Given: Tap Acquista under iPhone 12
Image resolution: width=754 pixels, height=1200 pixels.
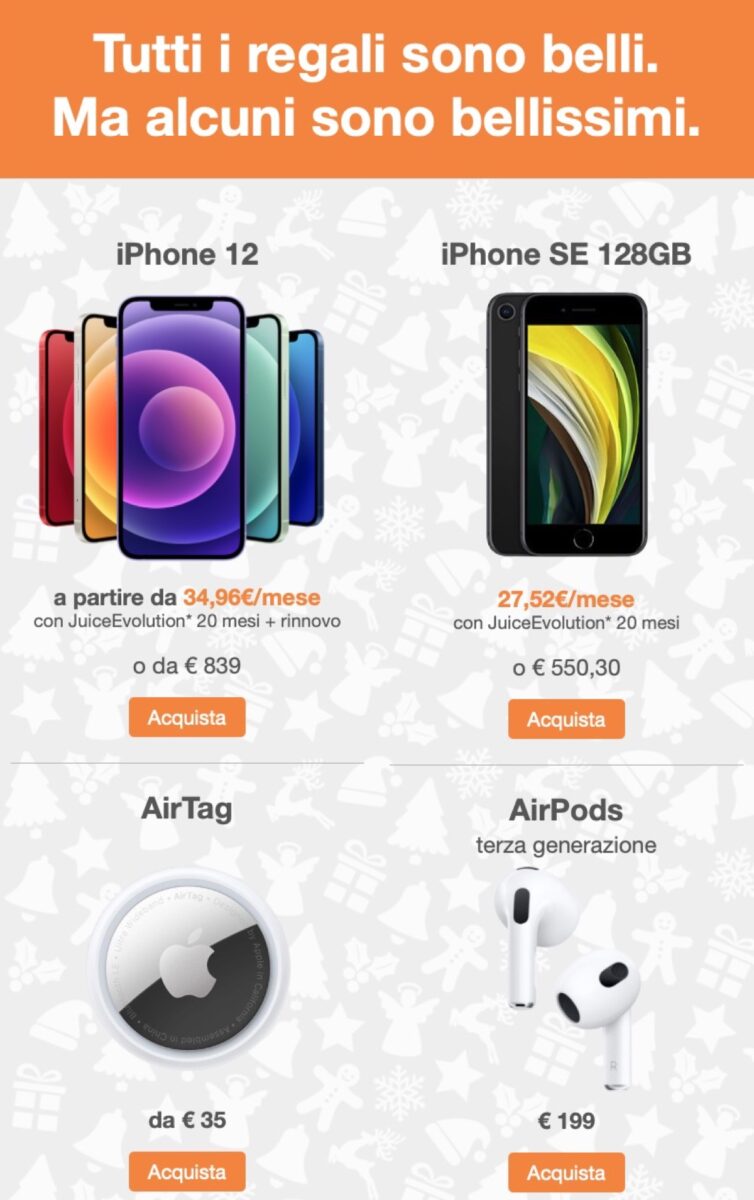Looking at the screenshot, I should [187, 717].
